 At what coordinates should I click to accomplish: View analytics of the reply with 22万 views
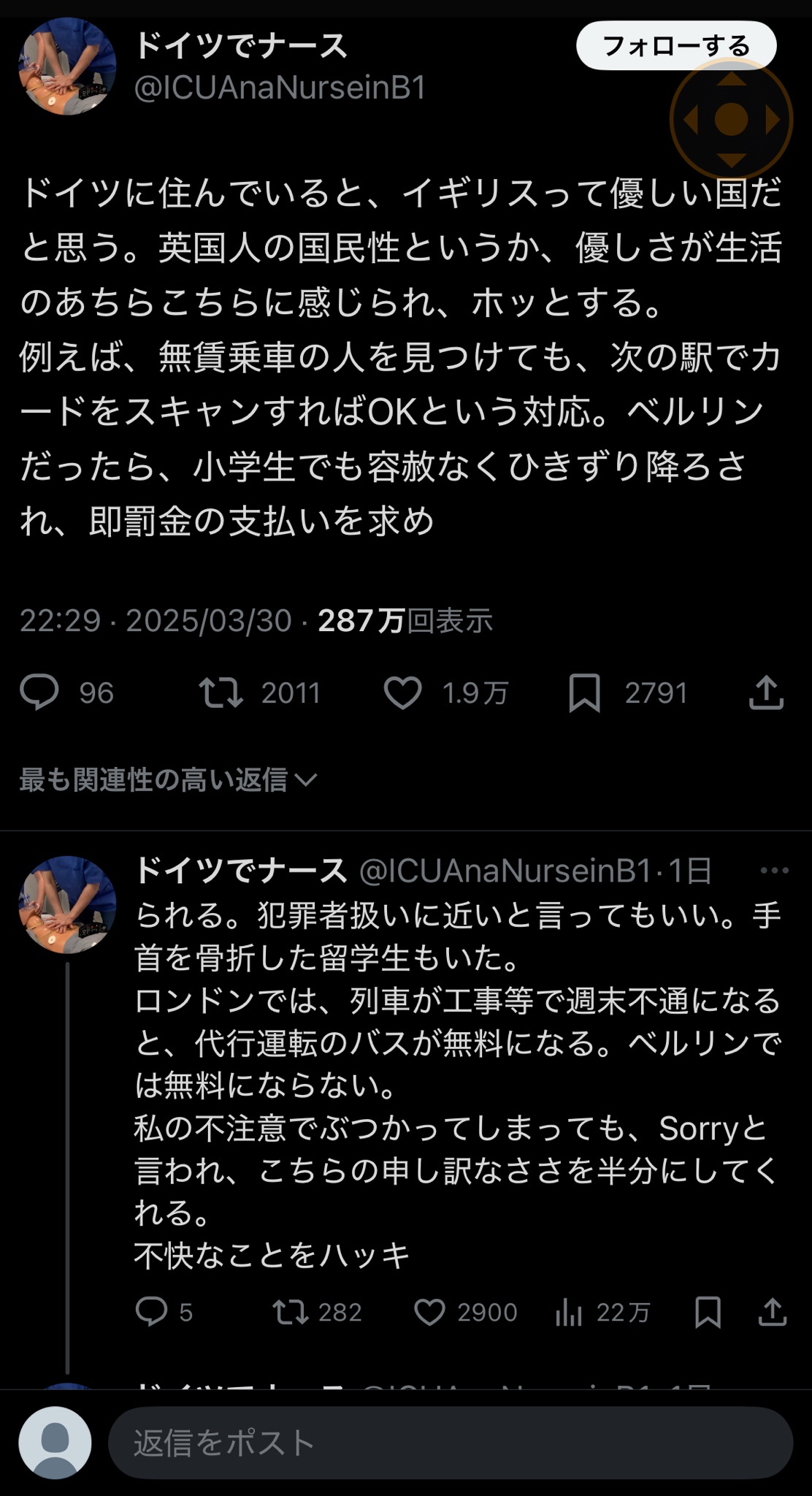pos(568,1312)
